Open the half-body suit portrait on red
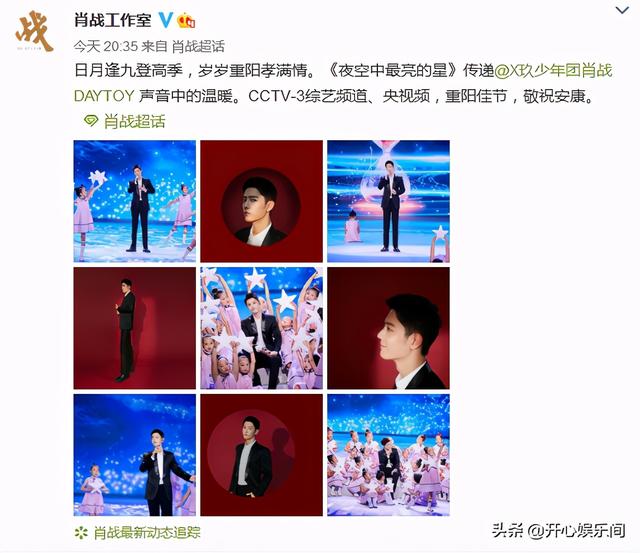Image resolution: width=640 pixels, height=553 pixels. pos(261,455)
